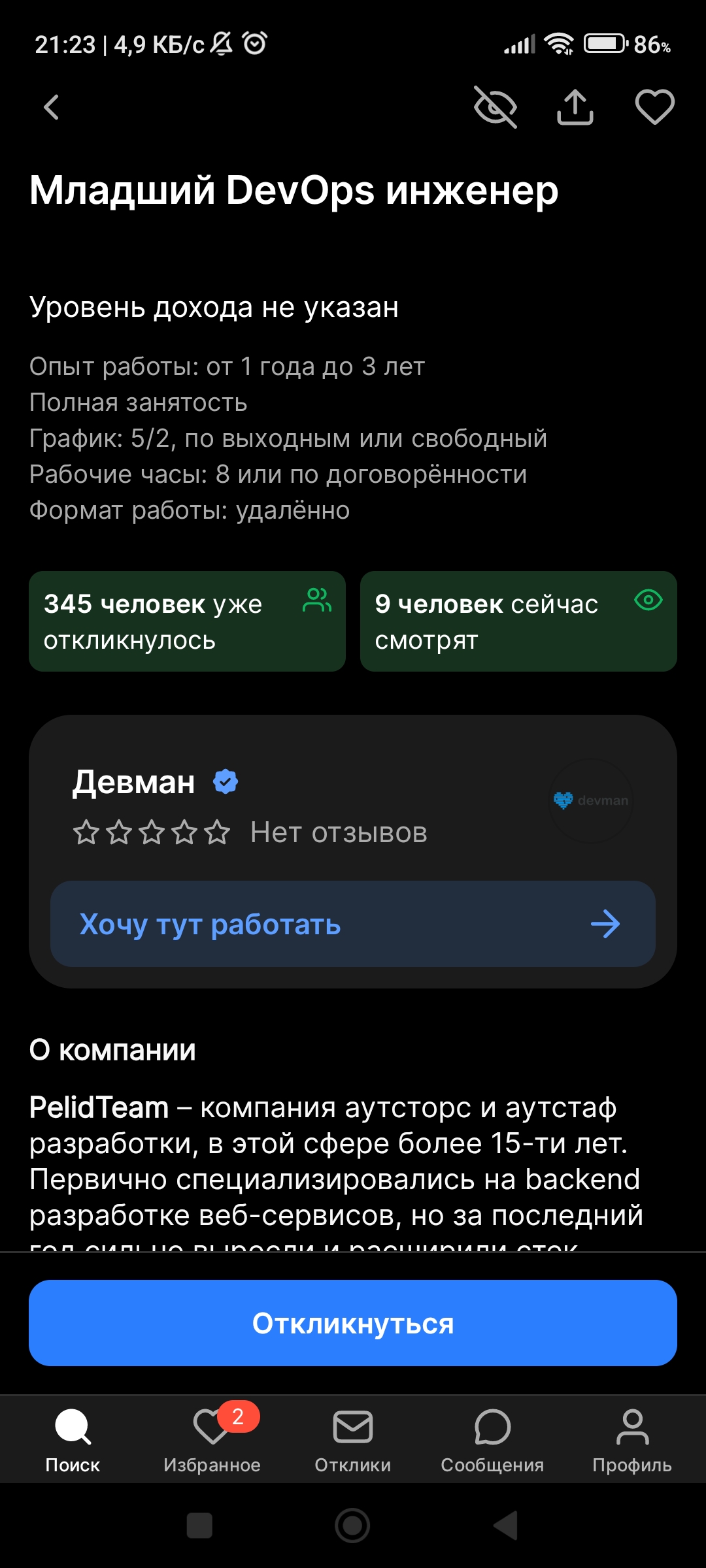Go back using the top-left arrow

click(x=52, y=107)
